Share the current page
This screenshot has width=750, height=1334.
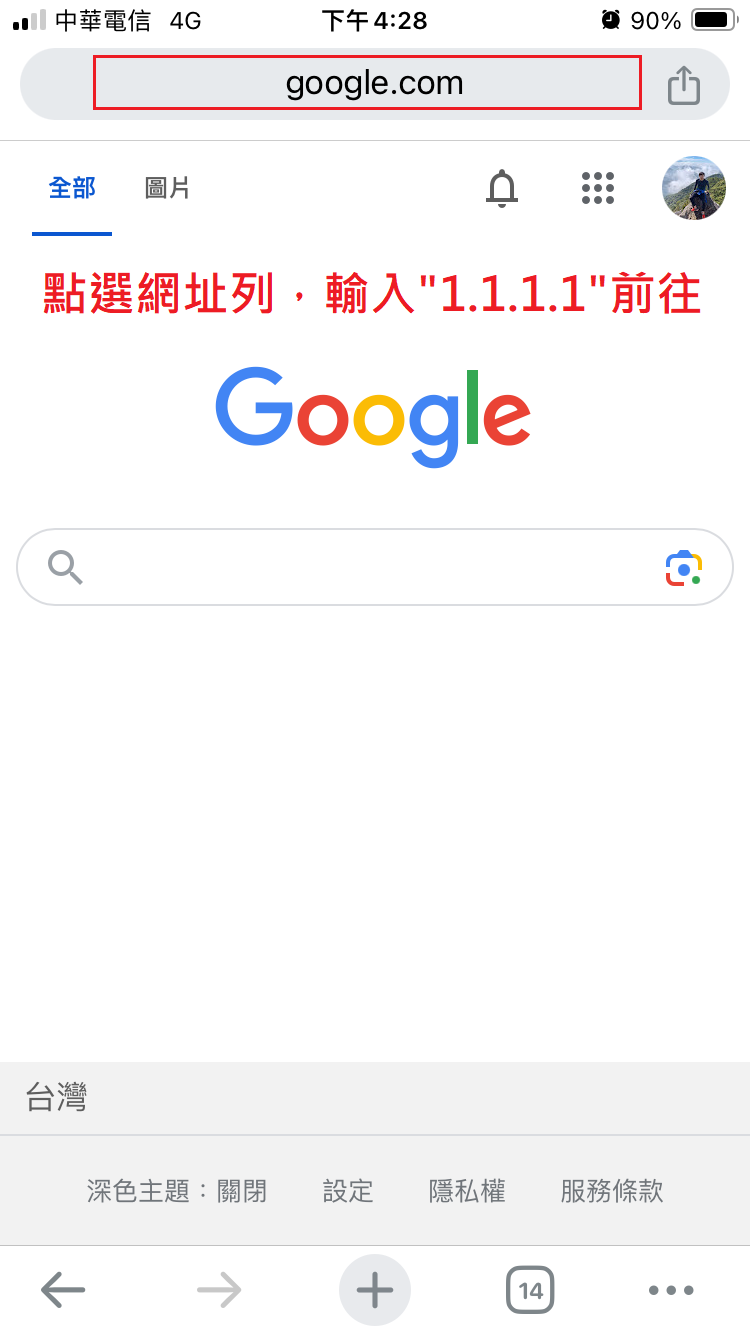tap(684, 85)
